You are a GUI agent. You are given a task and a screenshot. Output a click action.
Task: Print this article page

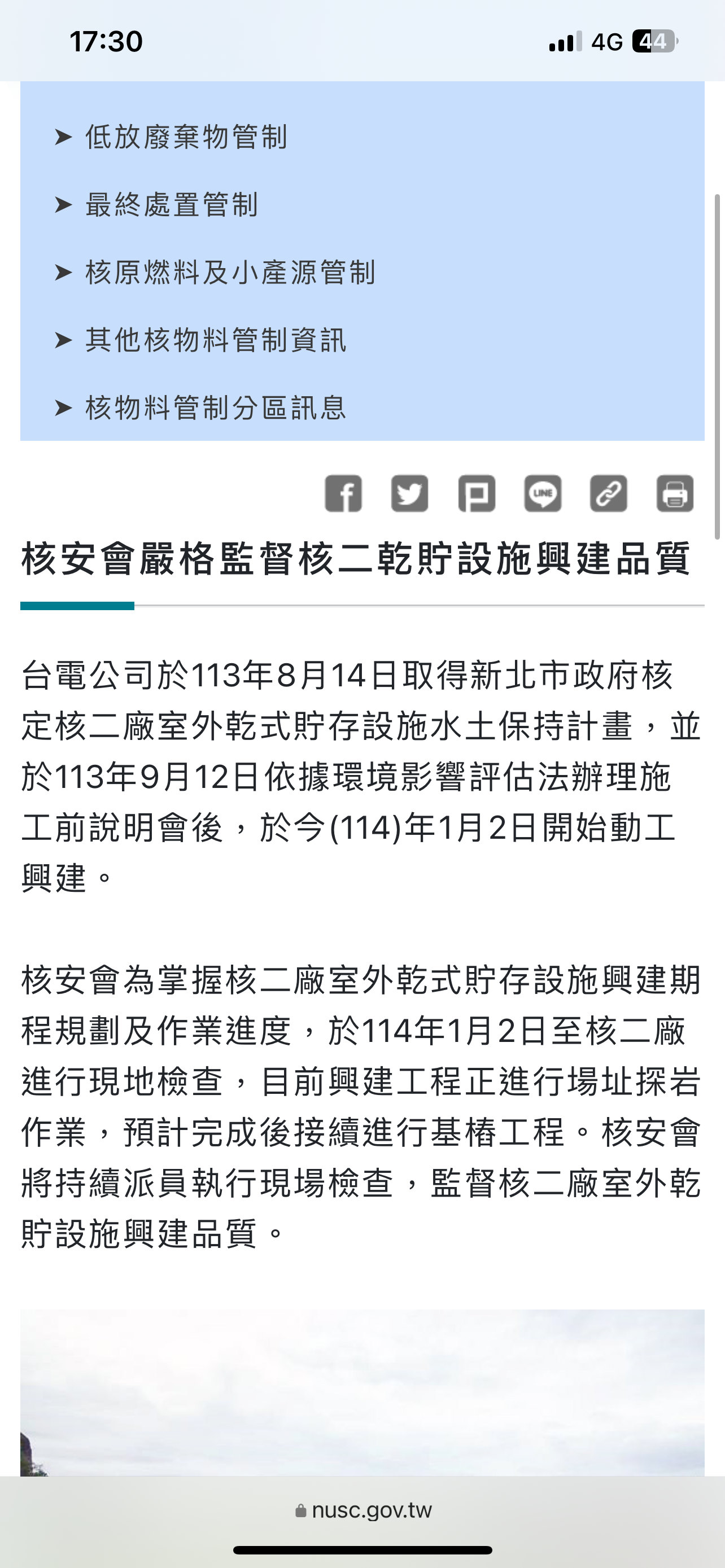[x=675, y=493]
